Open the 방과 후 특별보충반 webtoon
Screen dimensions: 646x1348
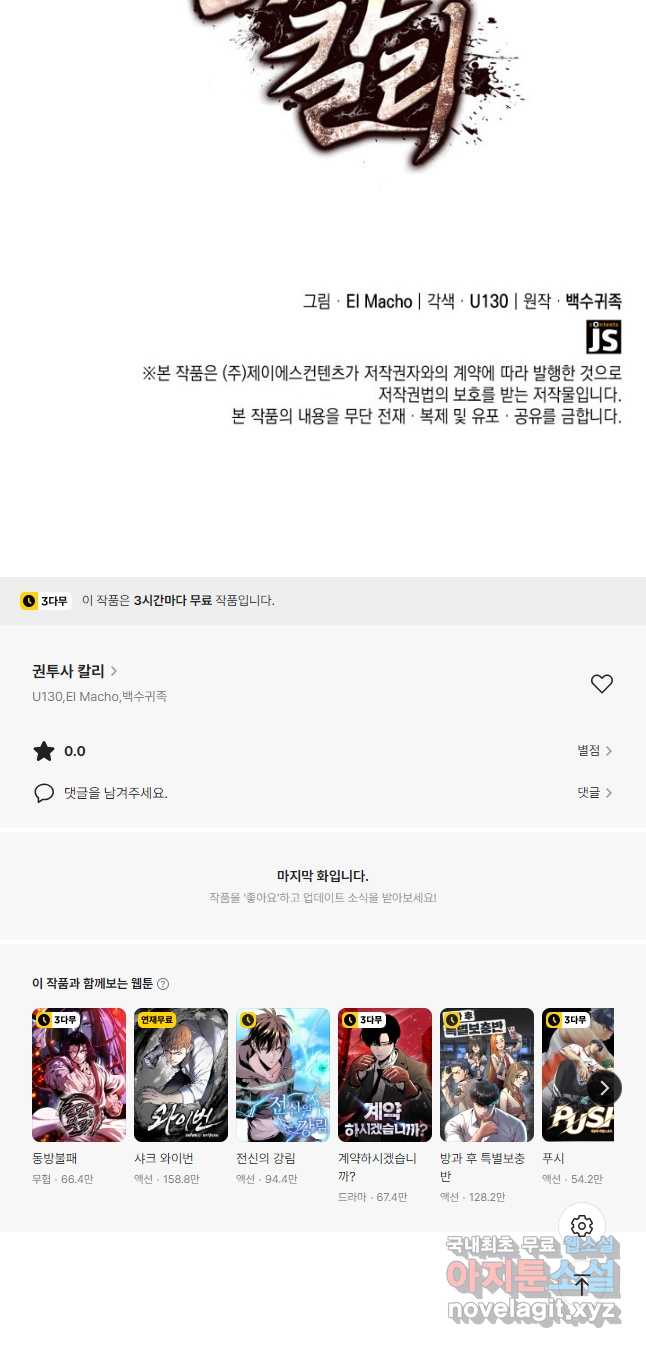487,1075
